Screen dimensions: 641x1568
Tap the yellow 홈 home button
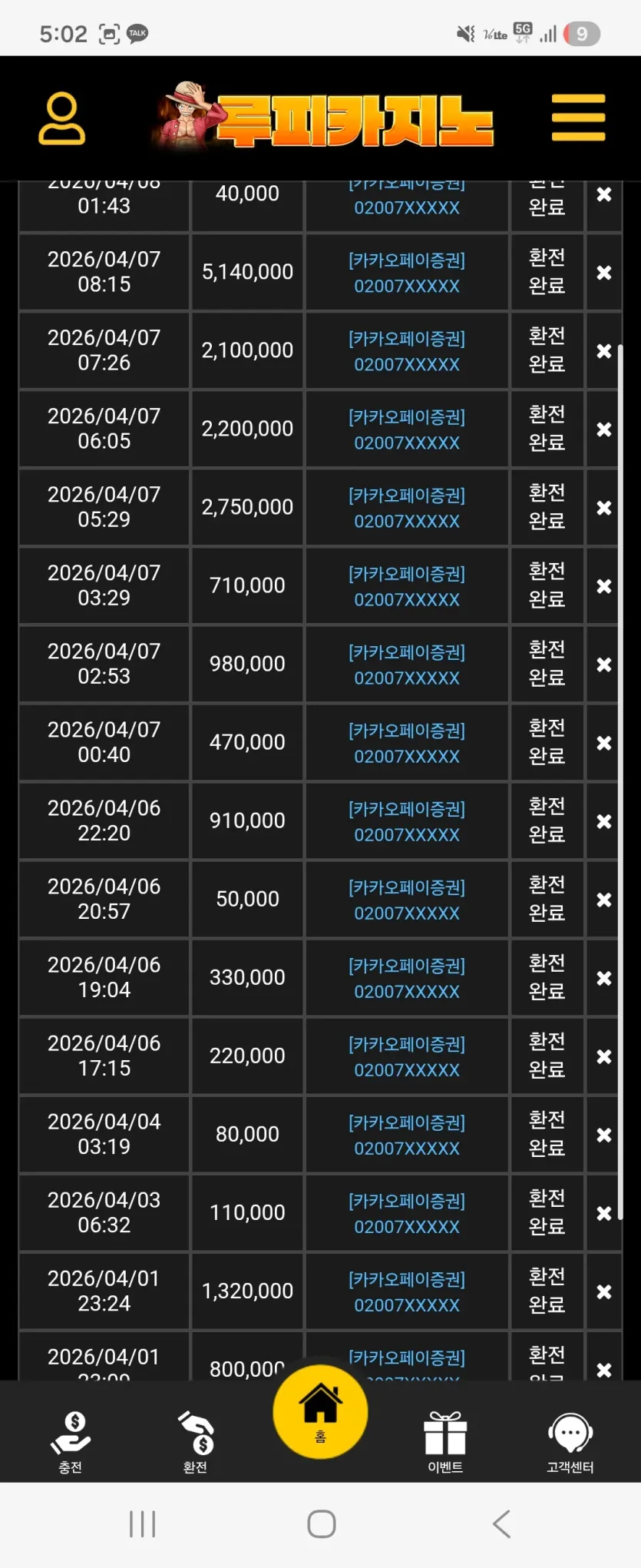[320, 1411]
